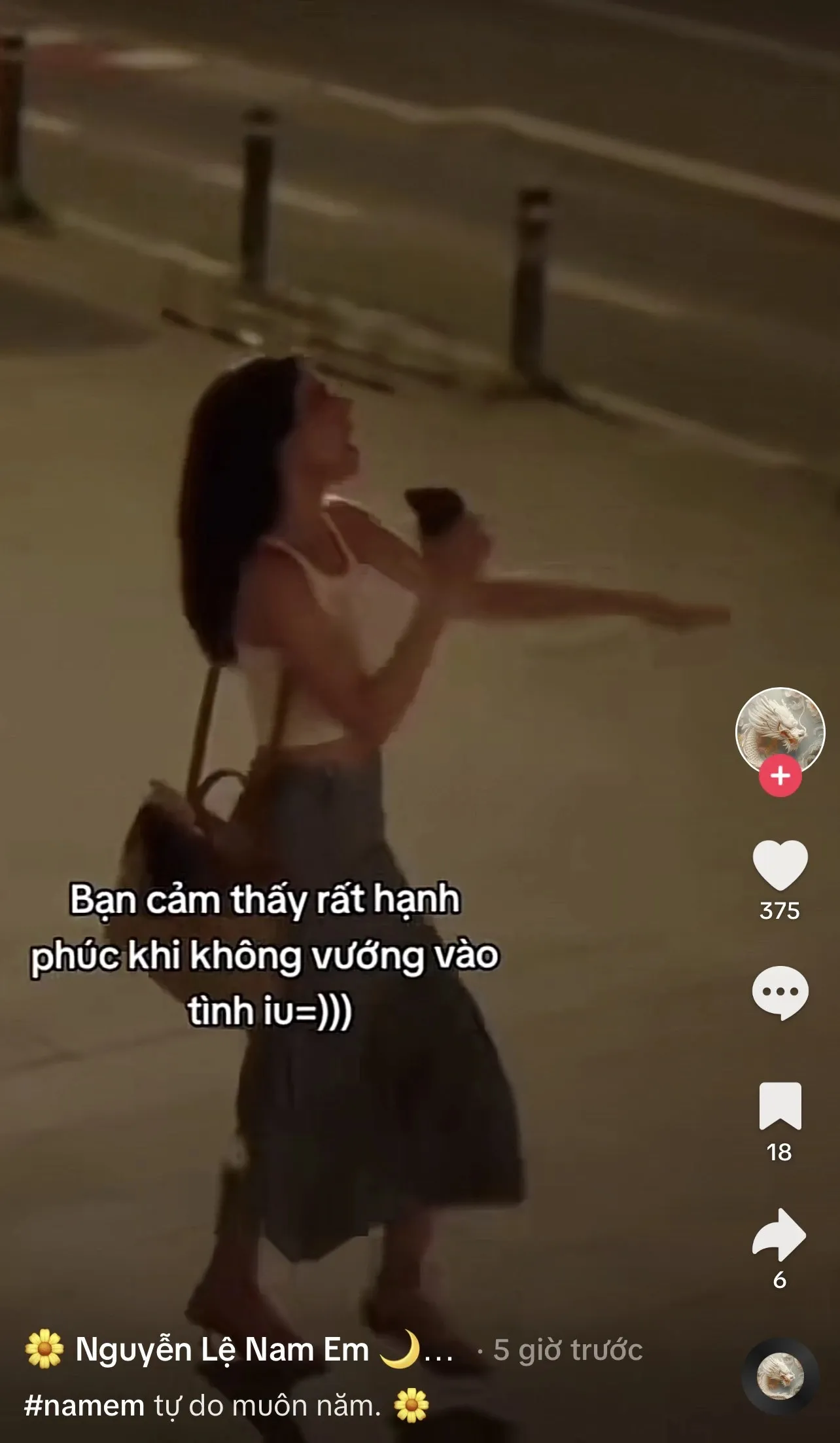
Task: Open Nguyễn Lệ Nam Em's profile name
Action: click(x=222, y=1350)
